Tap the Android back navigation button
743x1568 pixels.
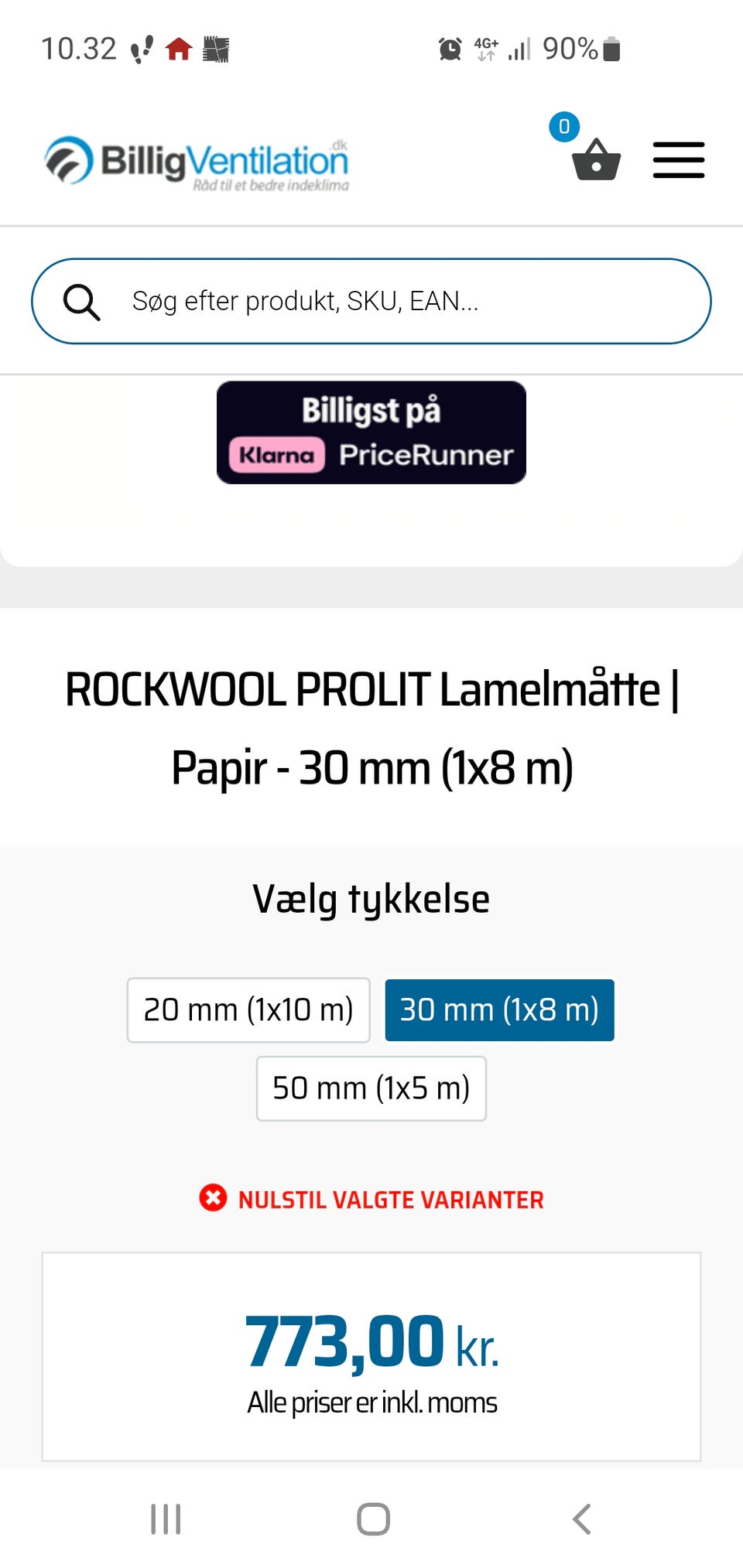coord(582,1518)
